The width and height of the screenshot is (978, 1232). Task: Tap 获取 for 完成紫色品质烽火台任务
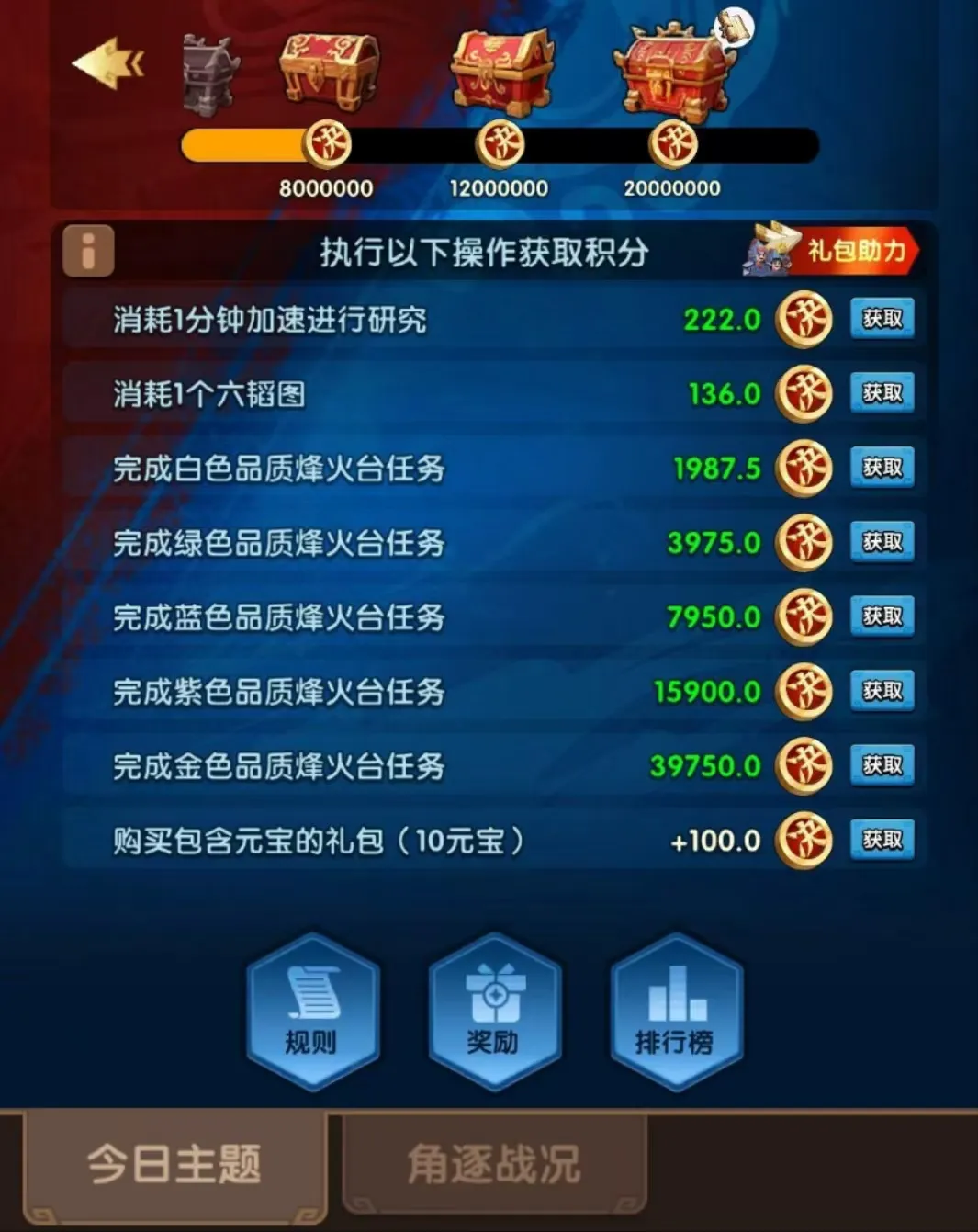[882, 691]
